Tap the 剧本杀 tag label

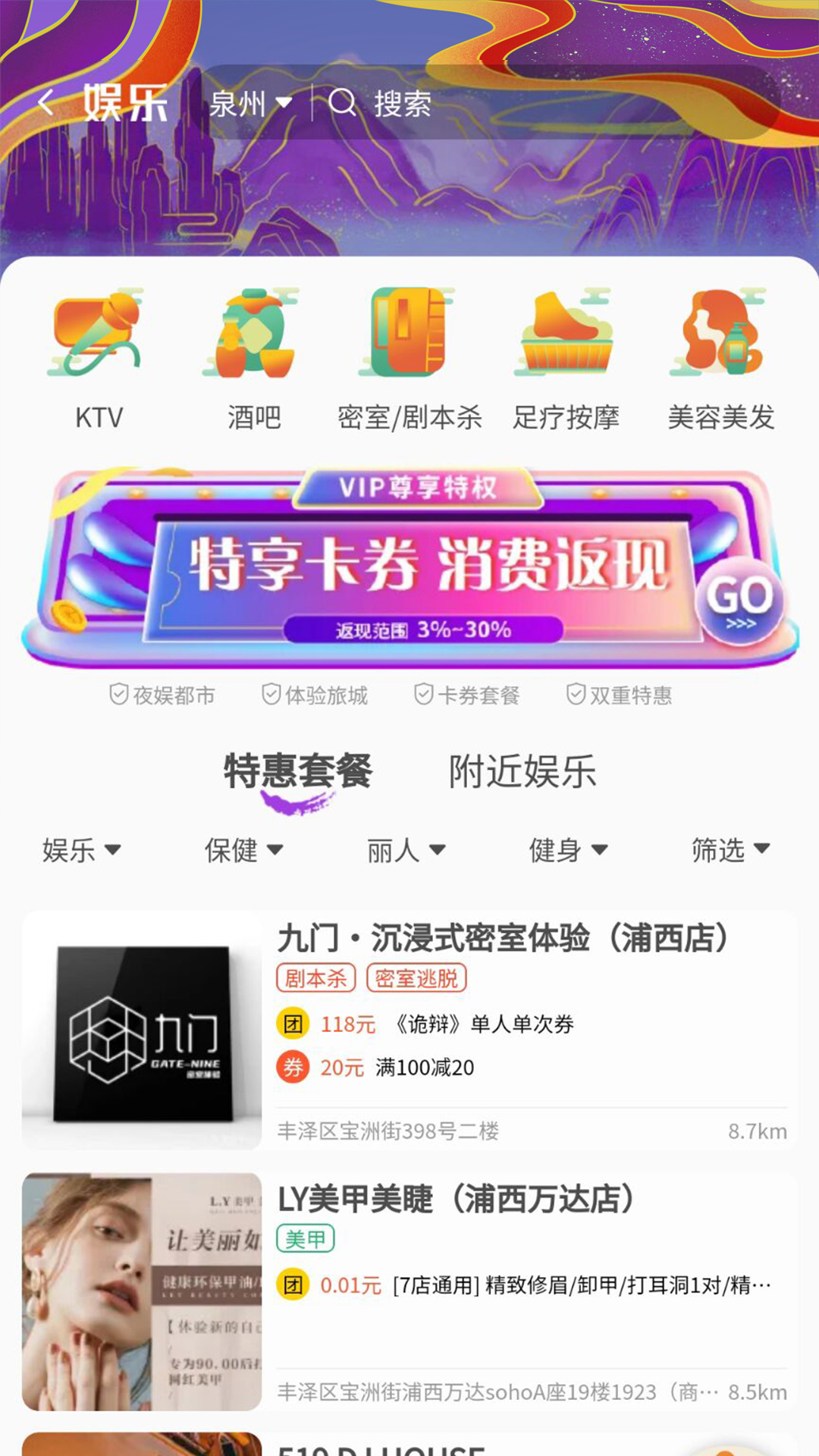click(x=315, y=979)
